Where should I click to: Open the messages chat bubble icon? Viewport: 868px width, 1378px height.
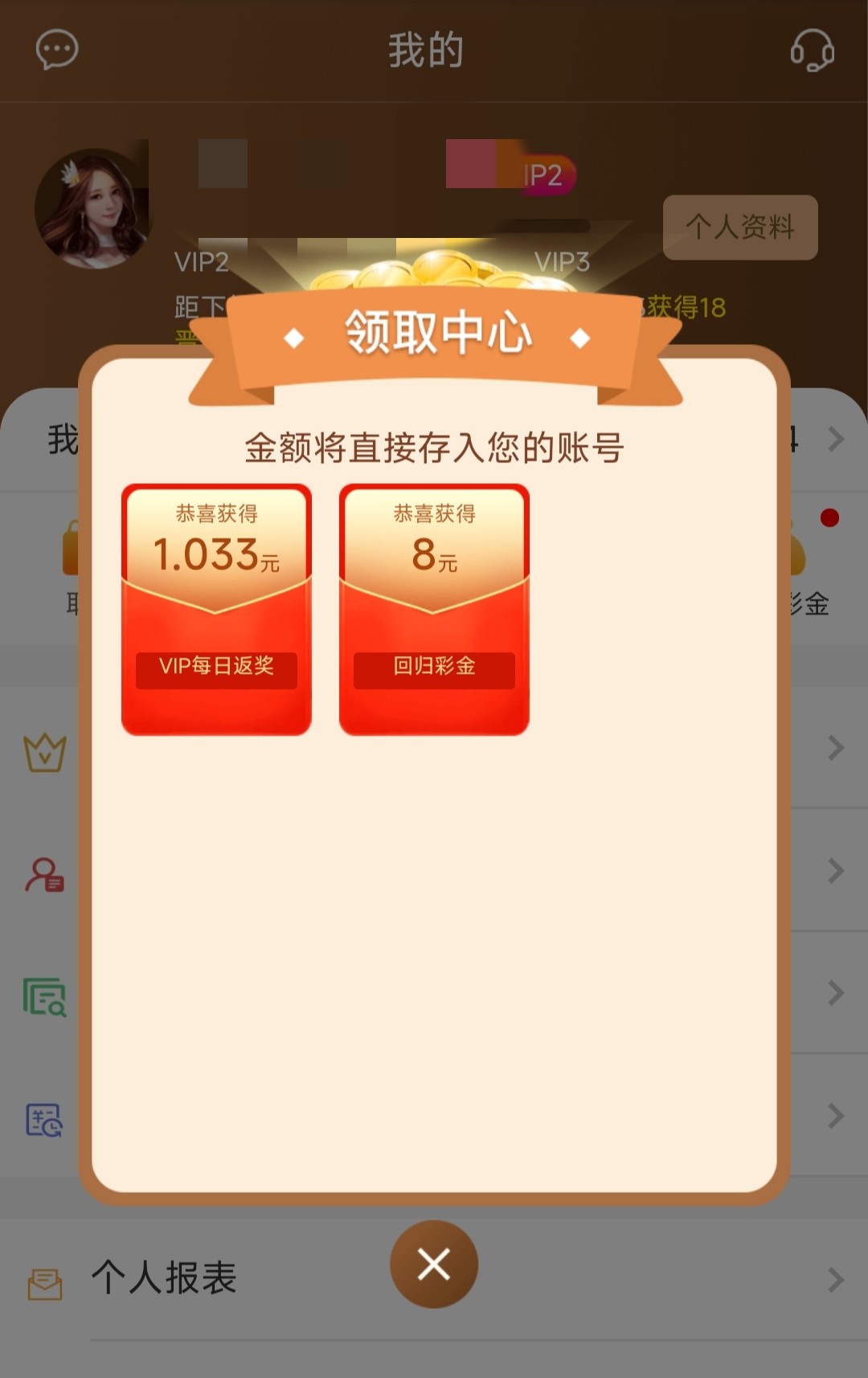57,50
